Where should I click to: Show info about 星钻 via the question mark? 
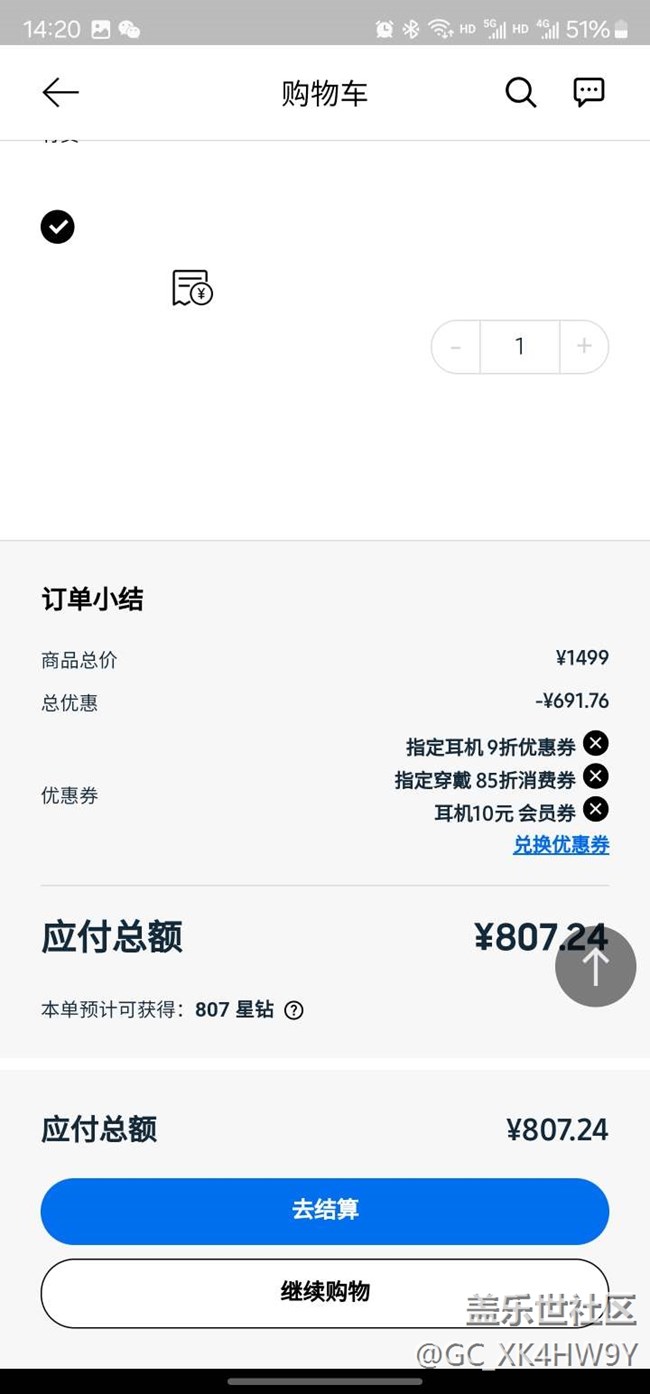[x=294, y=1010]
